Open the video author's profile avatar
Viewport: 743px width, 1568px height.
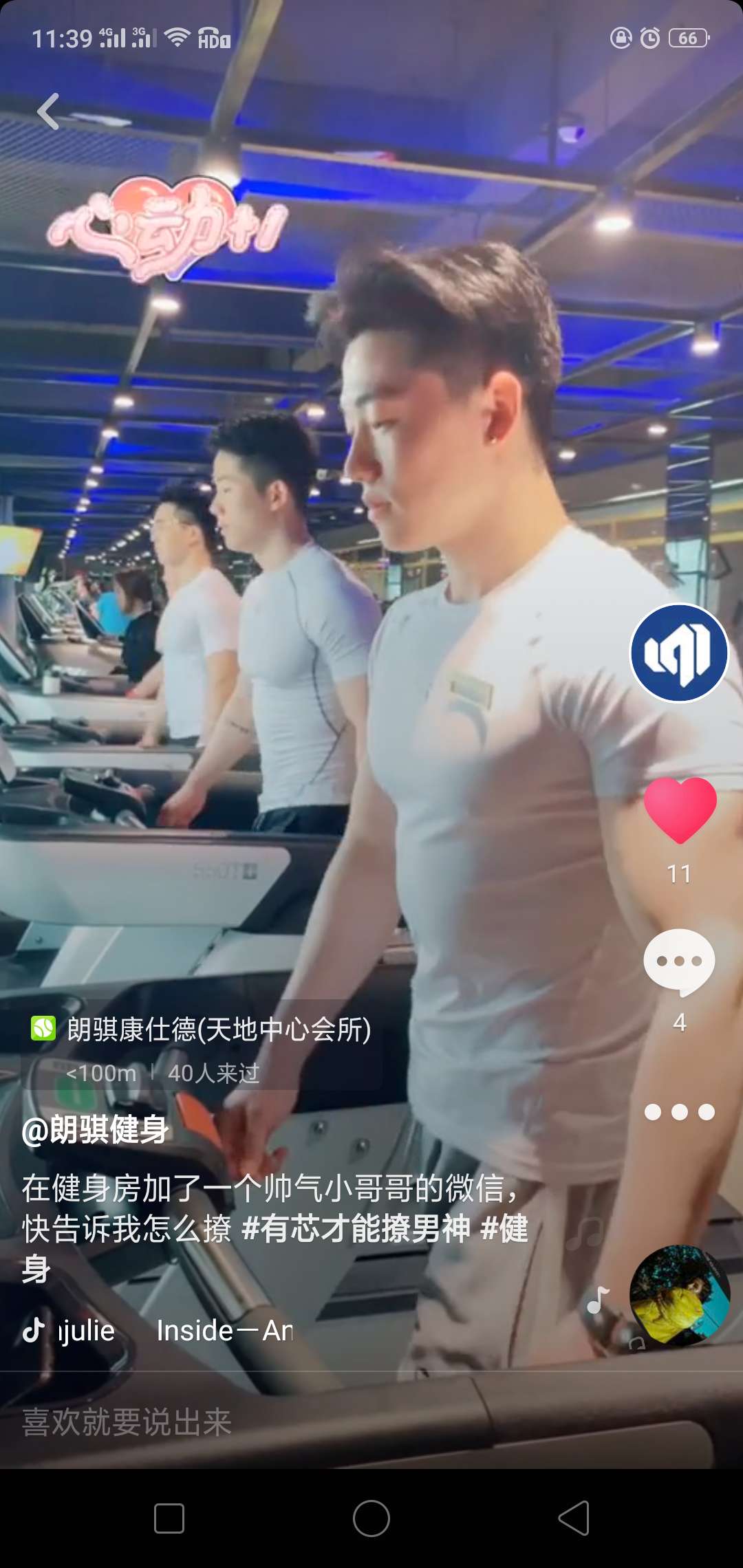click(679, 653)
